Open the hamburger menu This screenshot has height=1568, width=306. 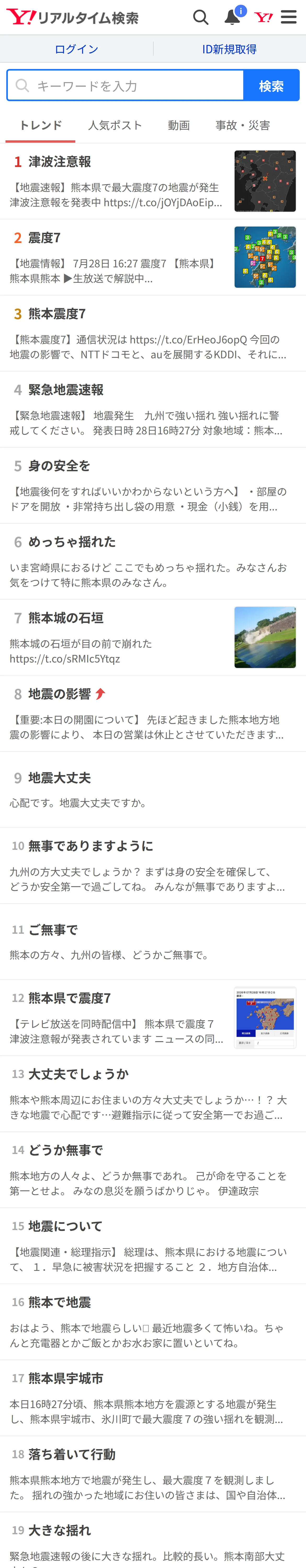point(288,17)
